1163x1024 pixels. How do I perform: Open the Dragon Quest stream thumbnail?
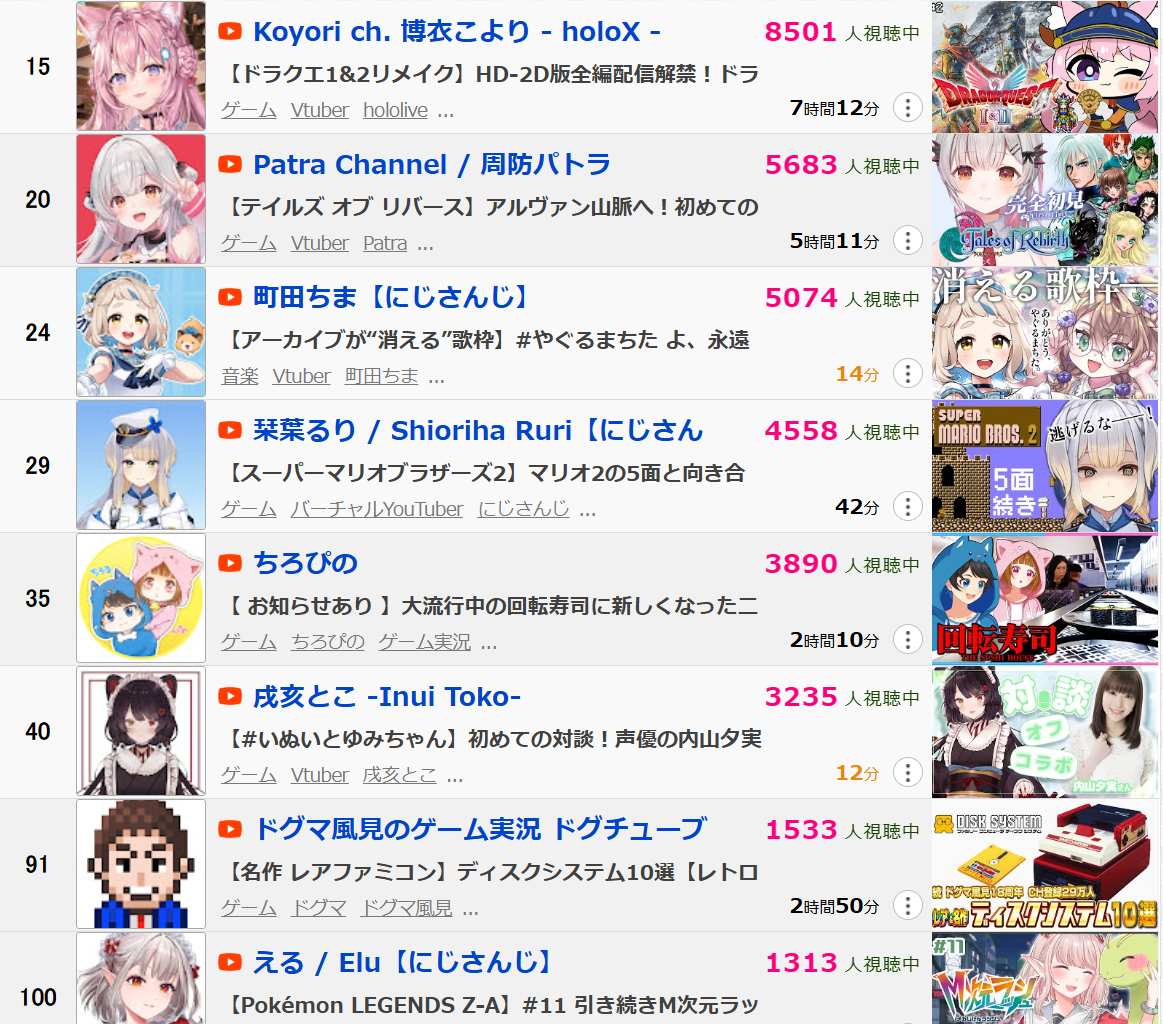pyautogui.click(x=1046, y=67)
